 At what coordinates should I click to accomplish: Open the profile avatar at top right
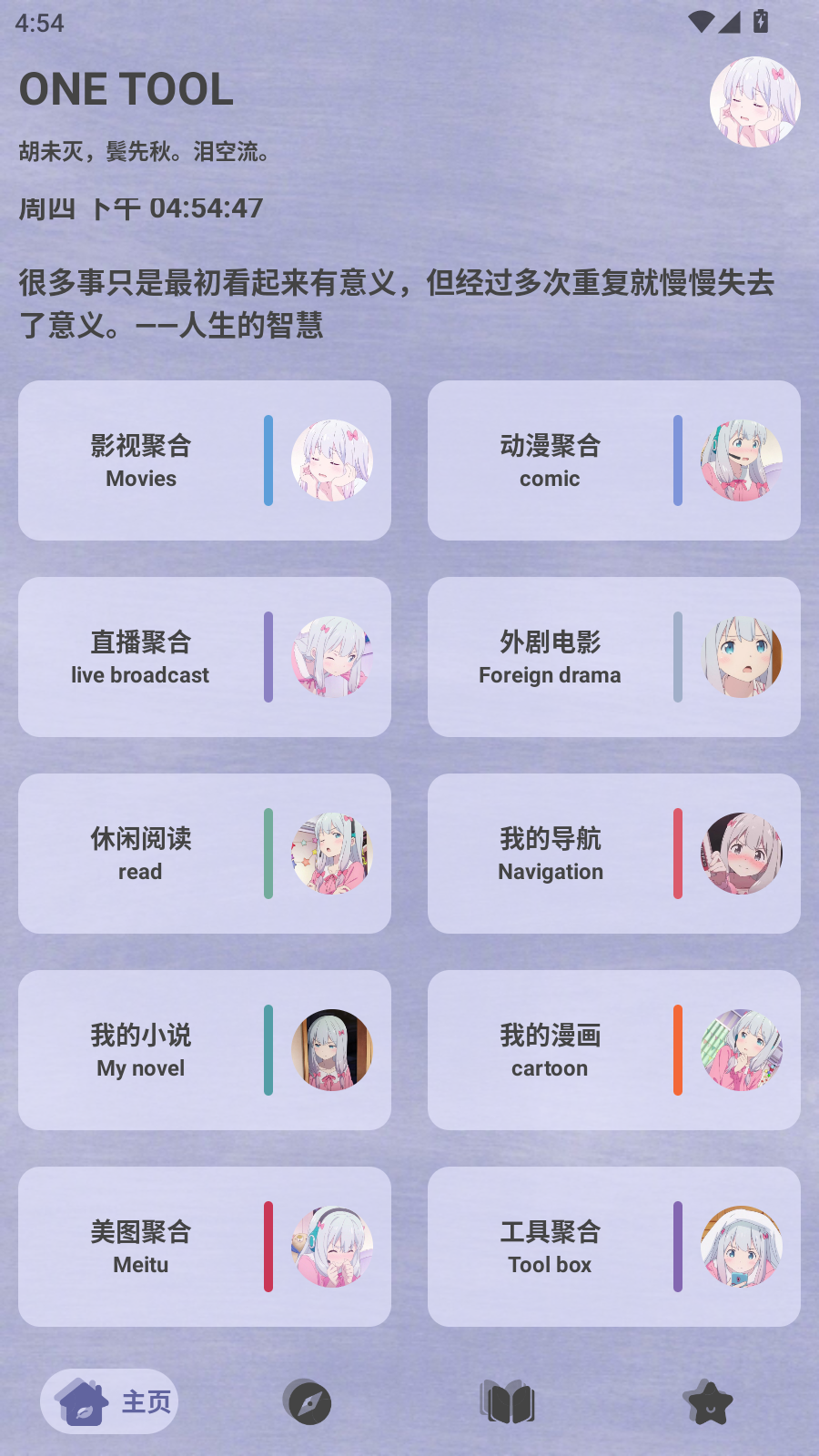point(752,102)
